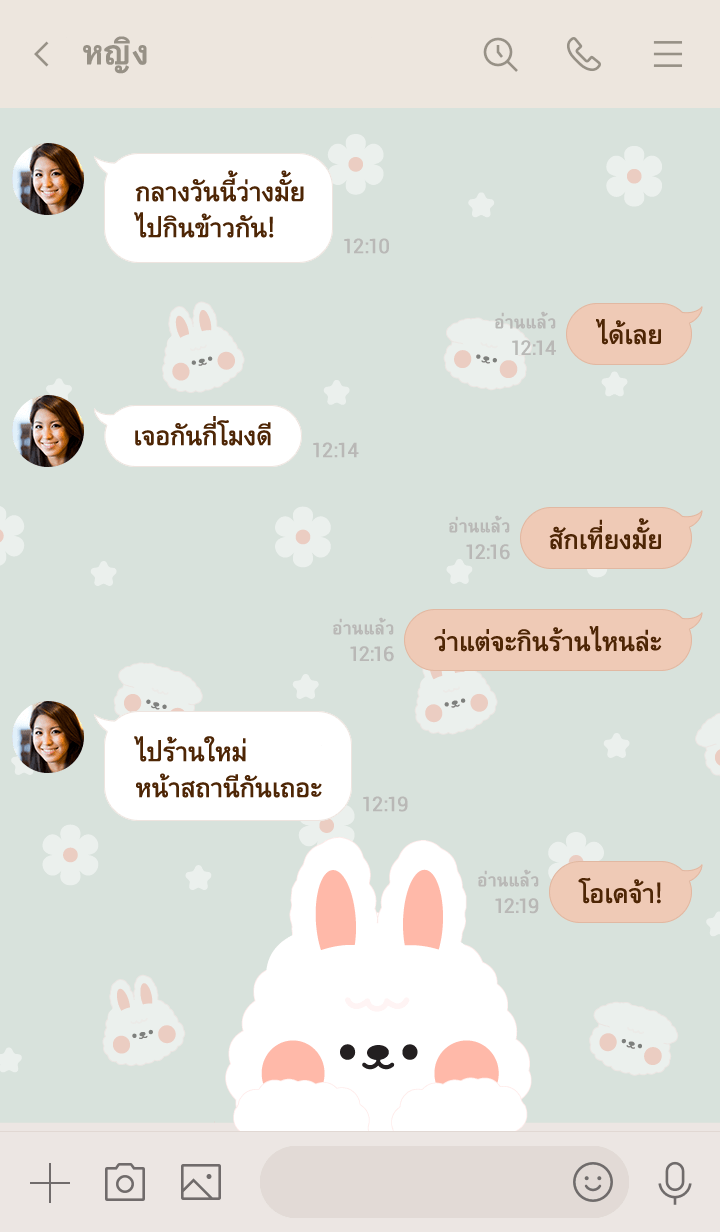Search within this conversation
The height and width of the screenshot is (1232, 720).
[x=500, y=54]
